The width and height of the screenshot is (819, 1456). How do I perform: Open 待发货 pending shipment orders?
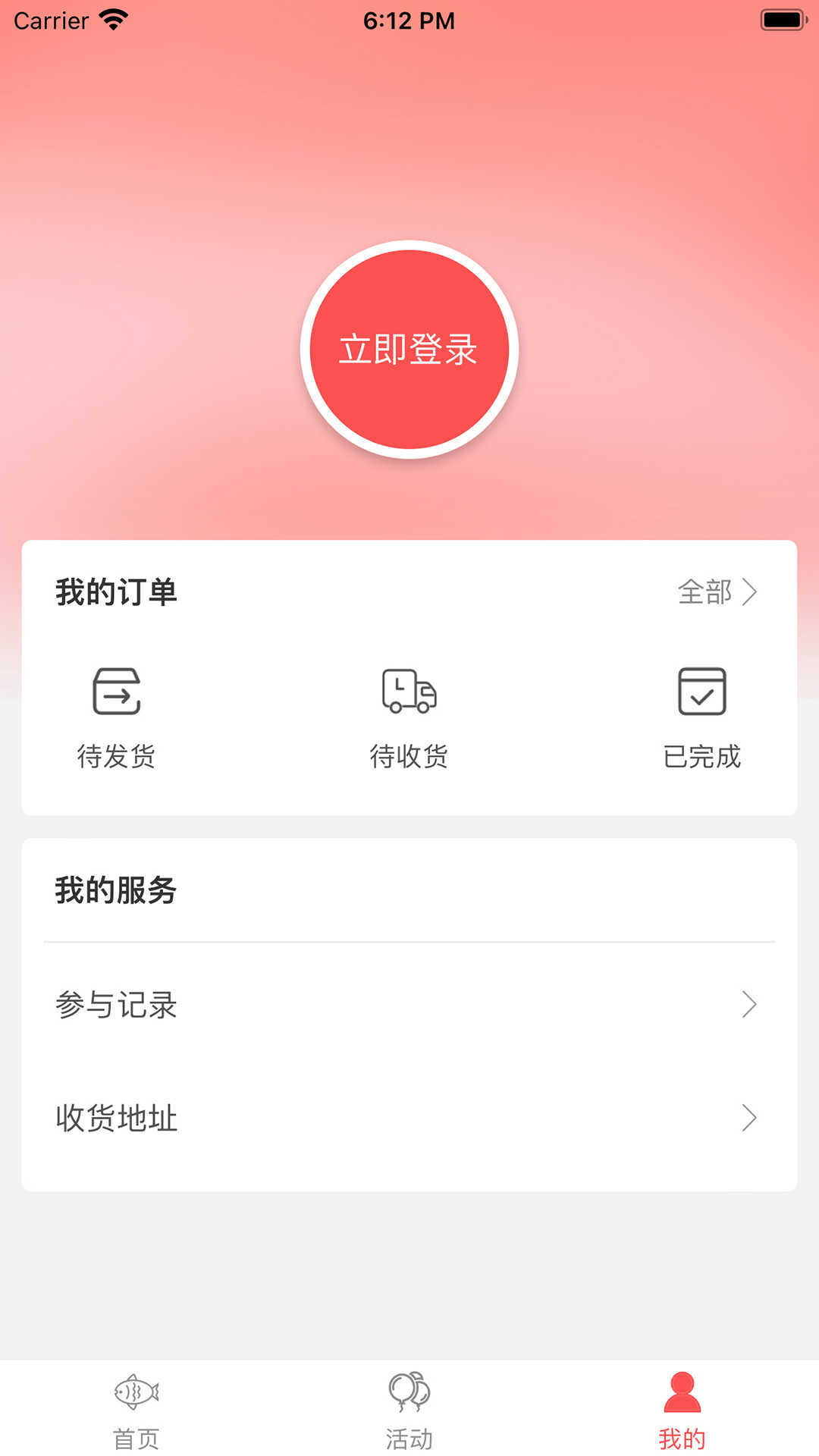pos(116,717)
